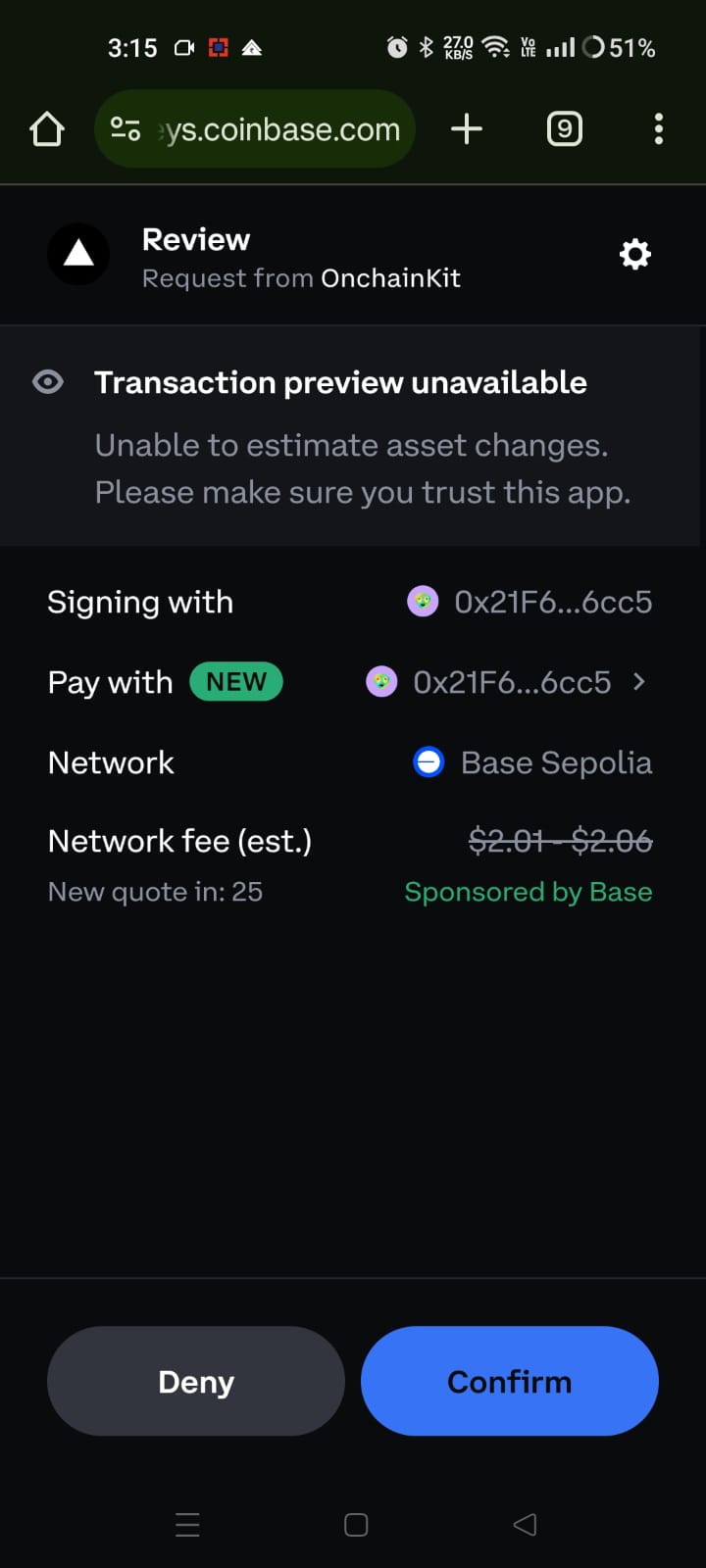Deny the transaction request
This screenshot has width=706, height=1568.
tap(196, 1381)
